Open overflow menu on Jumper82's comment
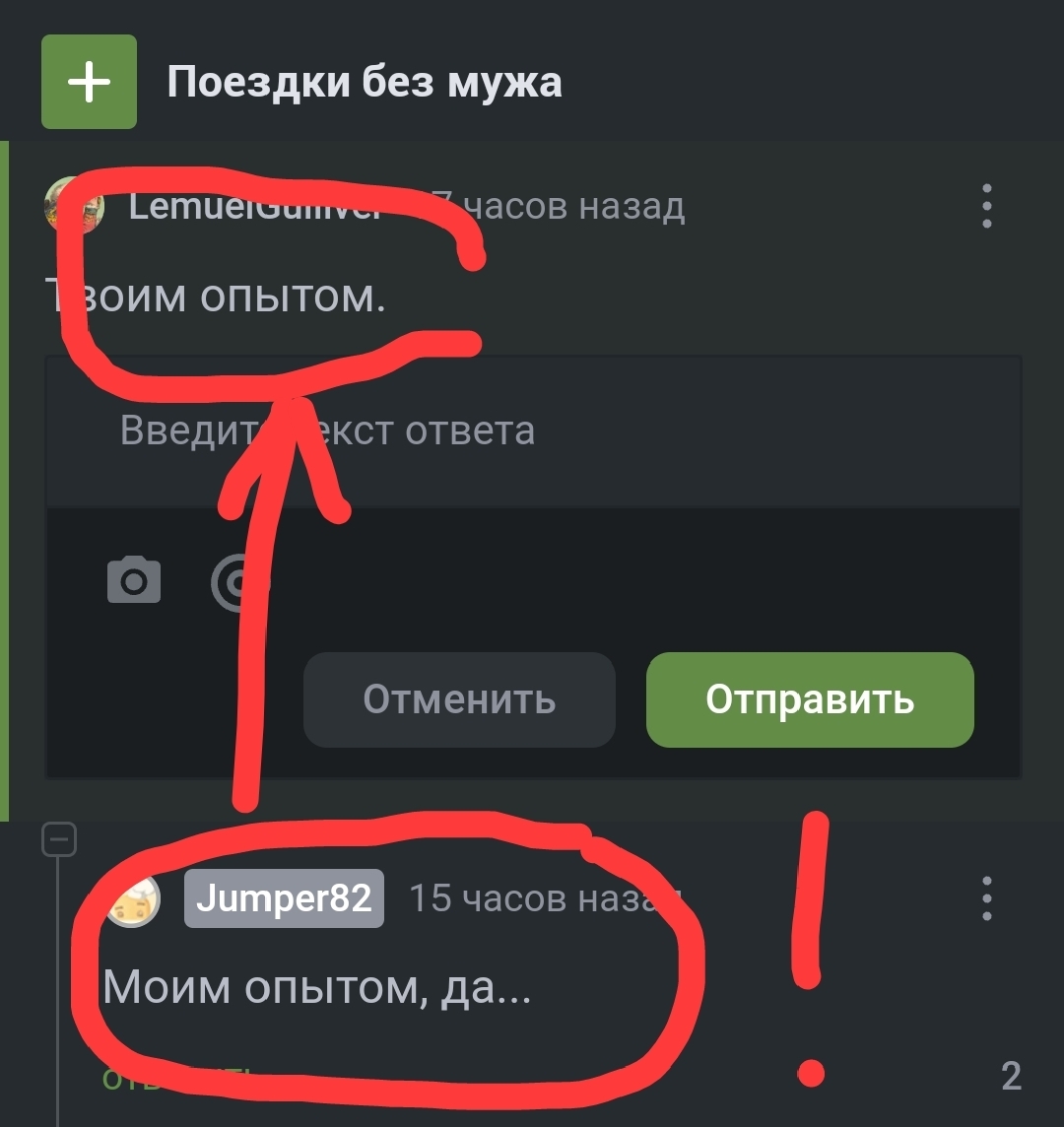 pos(986,898)
